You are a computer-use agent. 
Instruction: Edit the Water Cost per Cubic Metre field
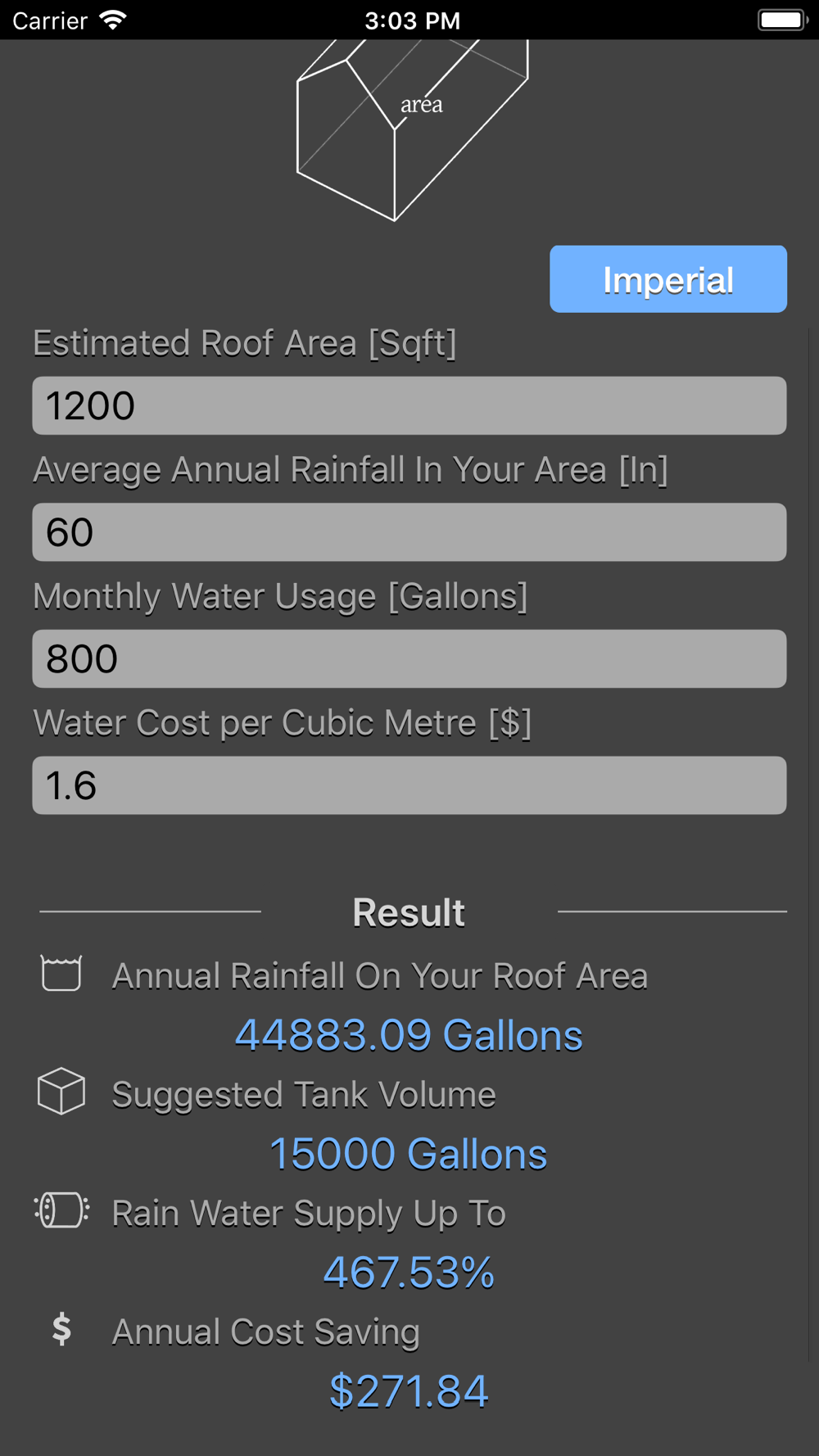[x=409, y=785]
